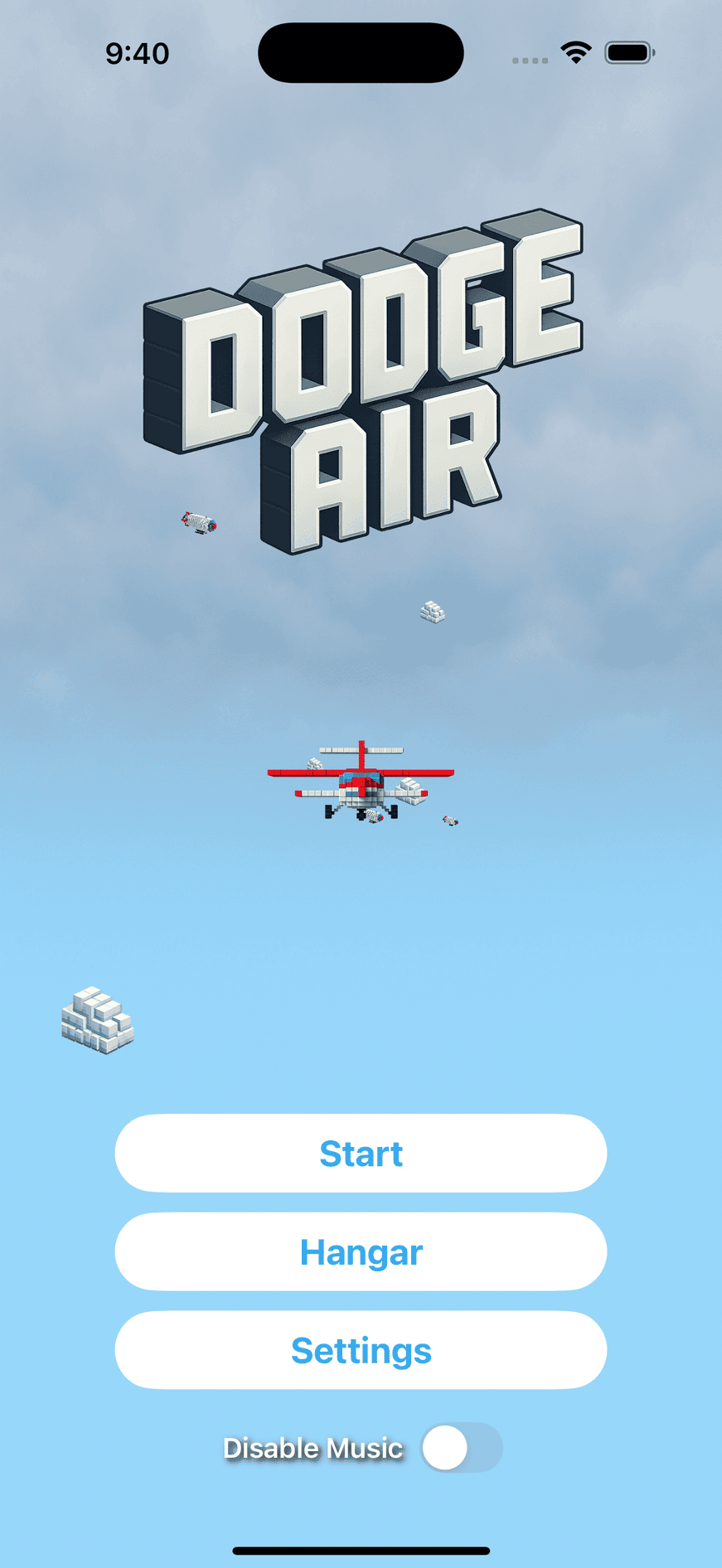The height and width of the screenshot is (1568, 722).
Task: Tap the Disable Music label
Action: pos(313,1448)
